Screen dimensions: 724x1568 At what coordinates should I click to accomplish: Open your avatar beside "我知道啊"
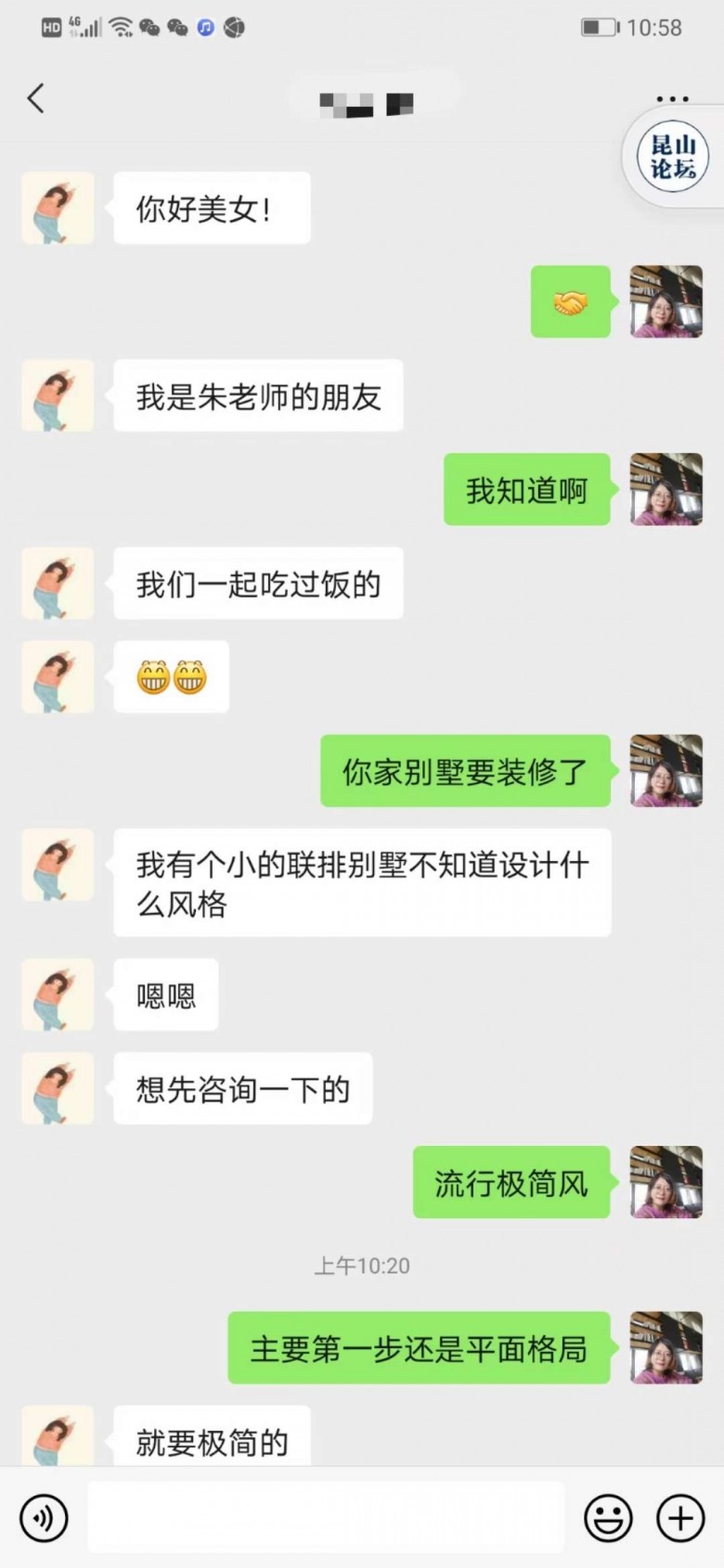[x=666, y=490]
